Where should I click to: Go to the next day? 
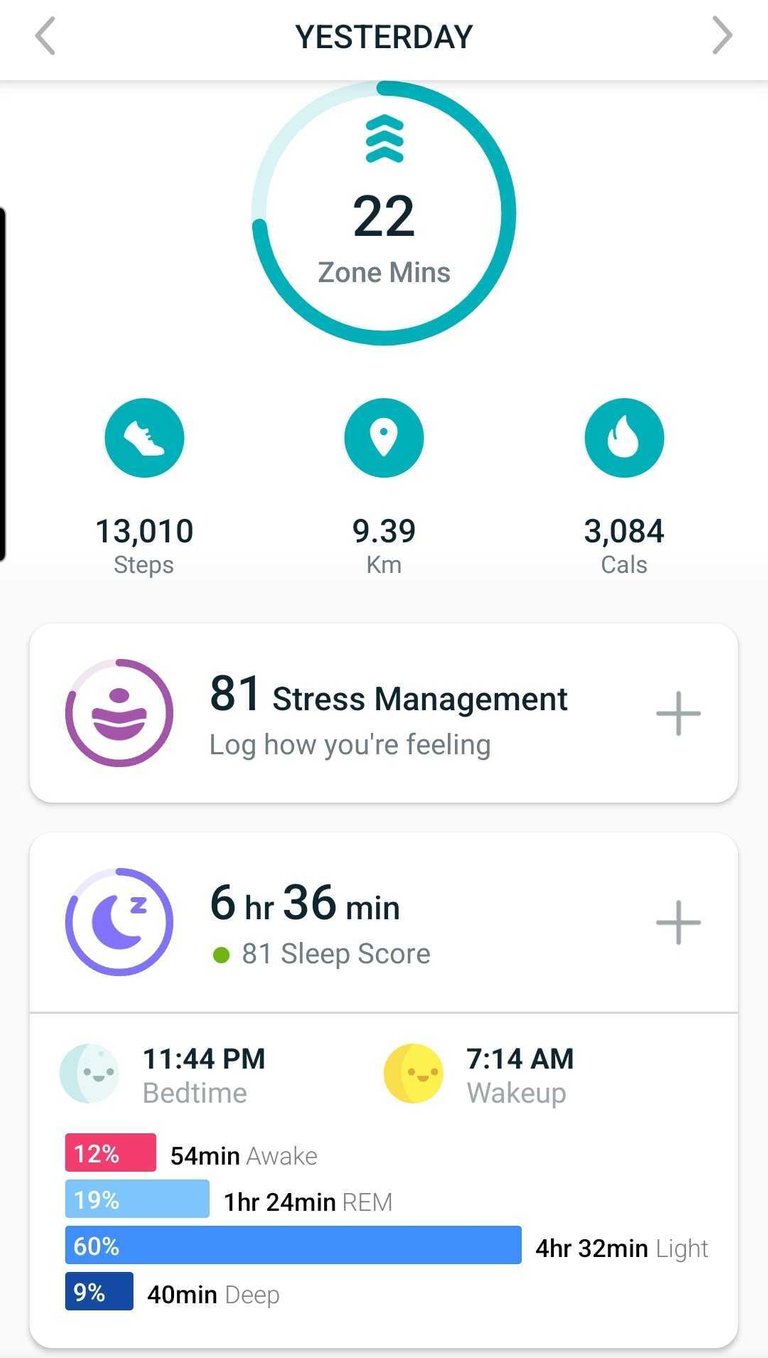tap(722, 37)
